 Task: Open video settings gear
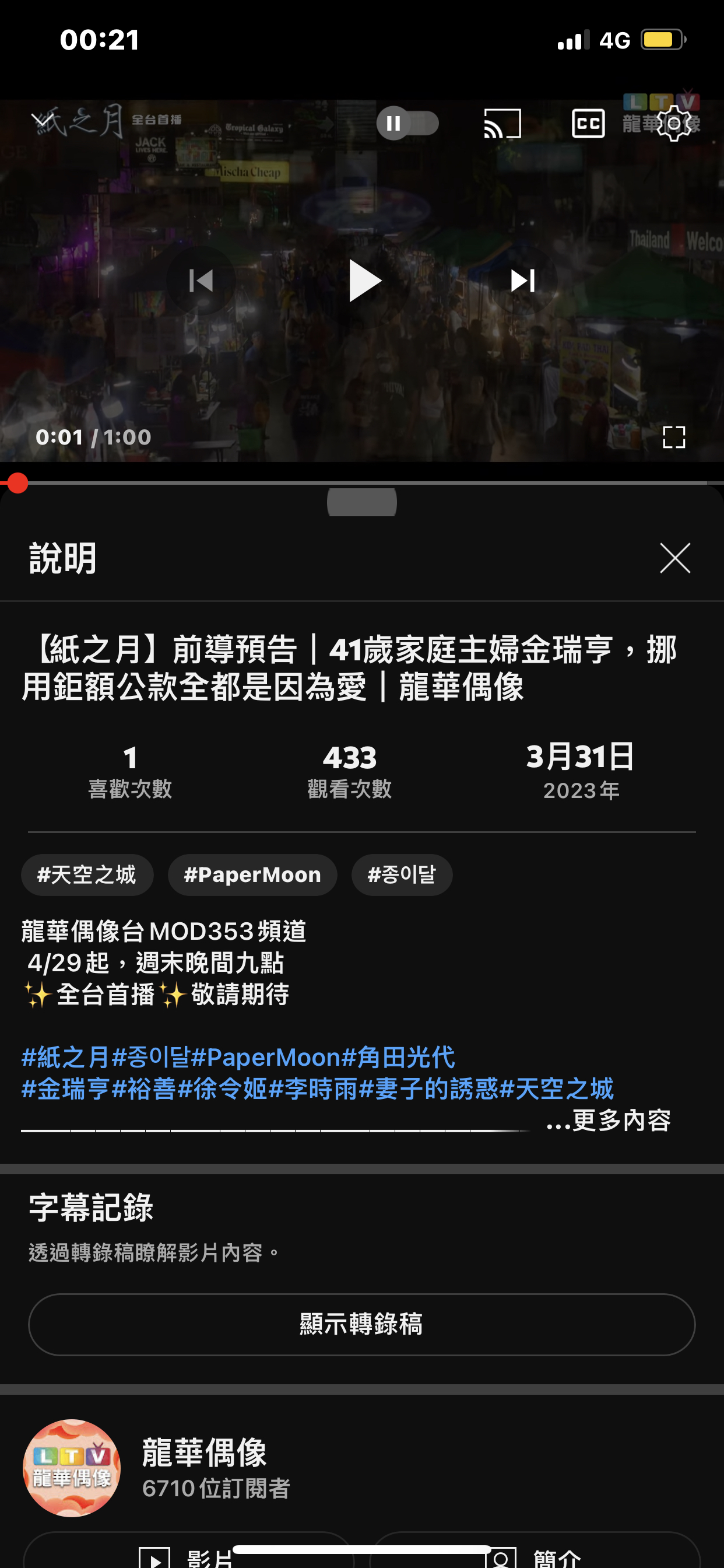click(674, 124)
